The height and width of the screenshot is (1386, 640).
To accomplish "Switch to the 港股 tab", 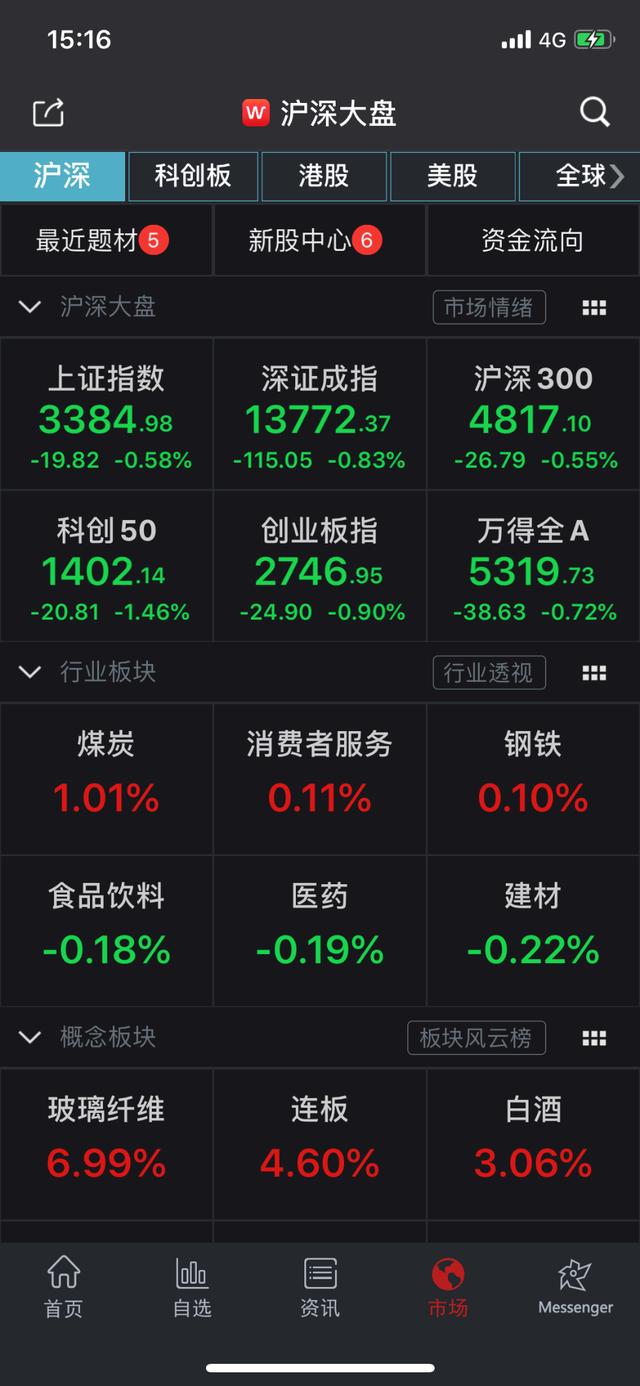I will pos(324,176).
